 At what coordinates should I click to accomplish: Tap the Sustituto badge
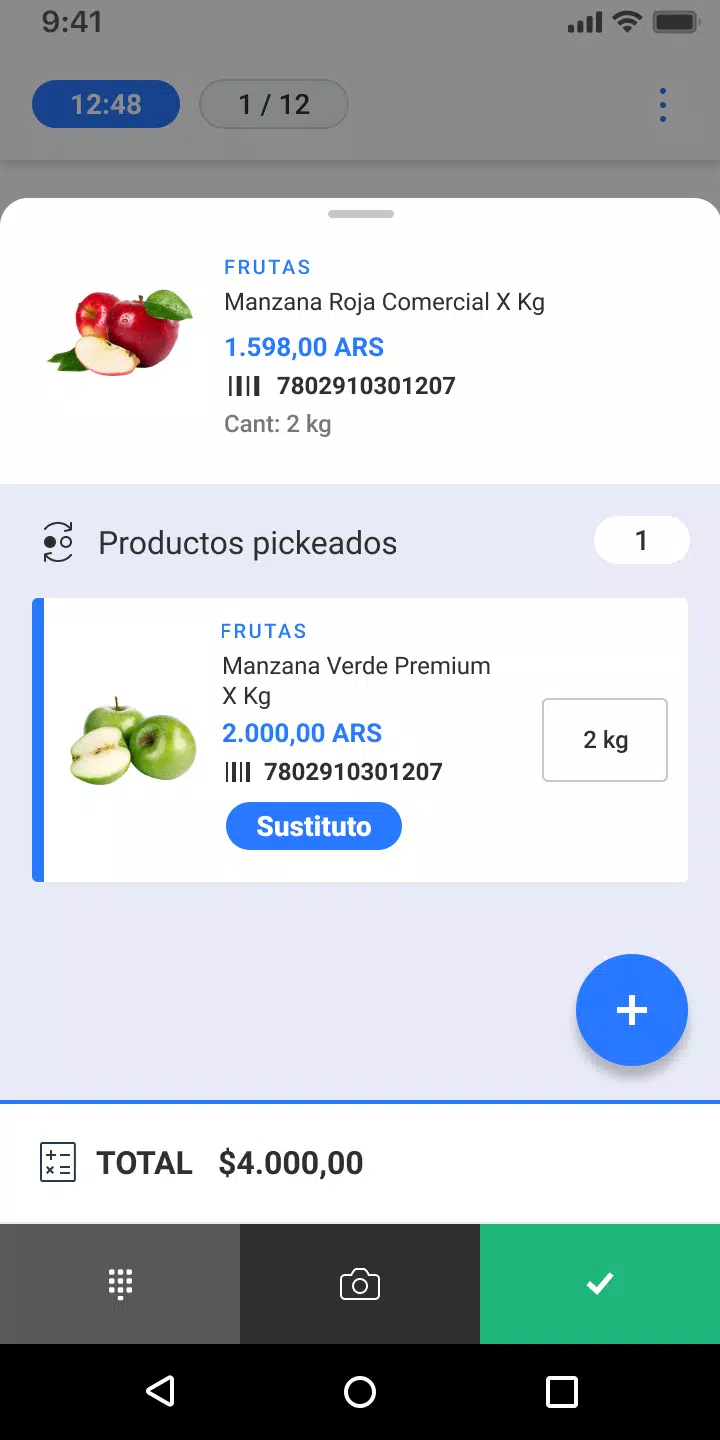(313, 826)
